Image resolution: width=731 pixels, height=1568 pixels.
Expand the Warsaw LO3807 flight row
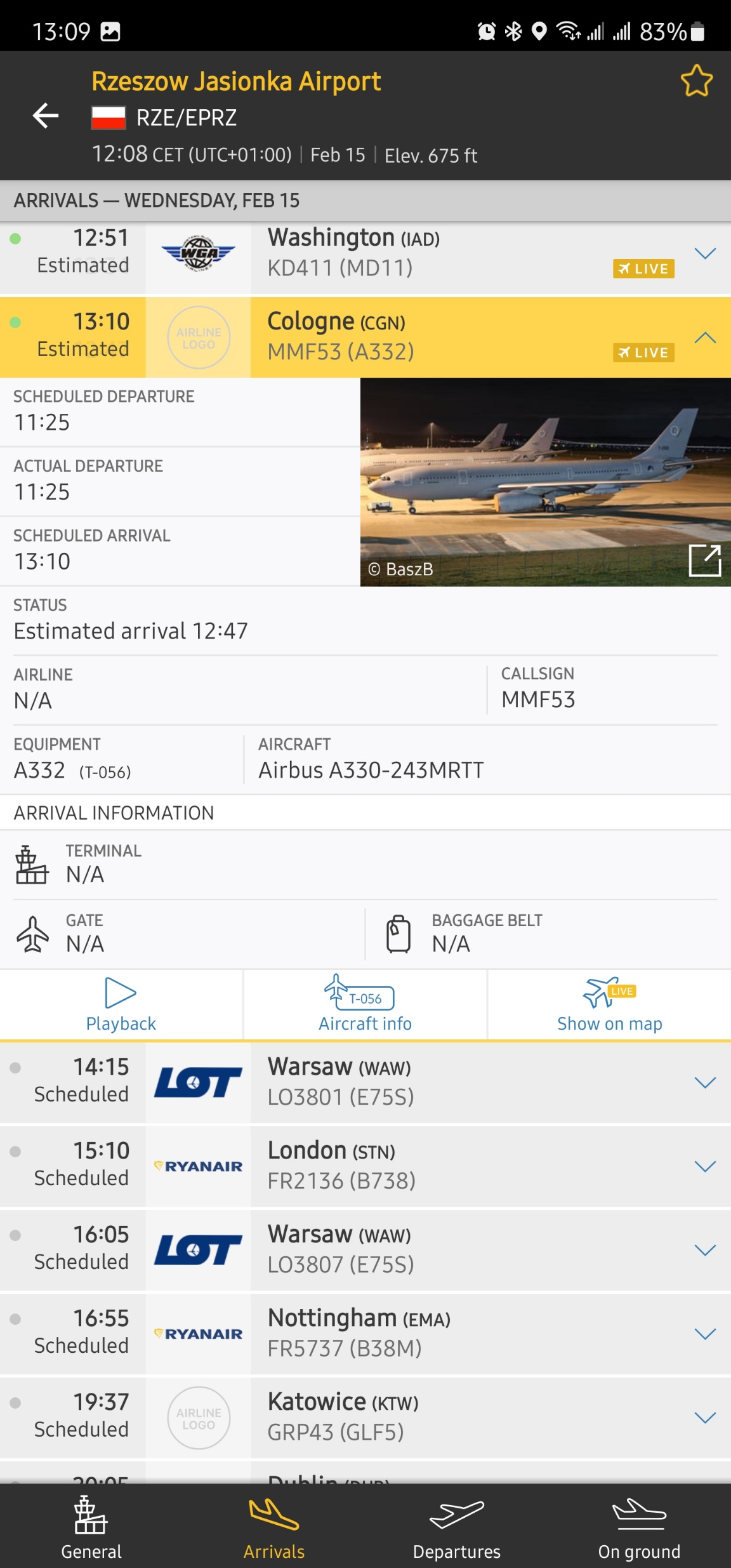click(704, 1250)
